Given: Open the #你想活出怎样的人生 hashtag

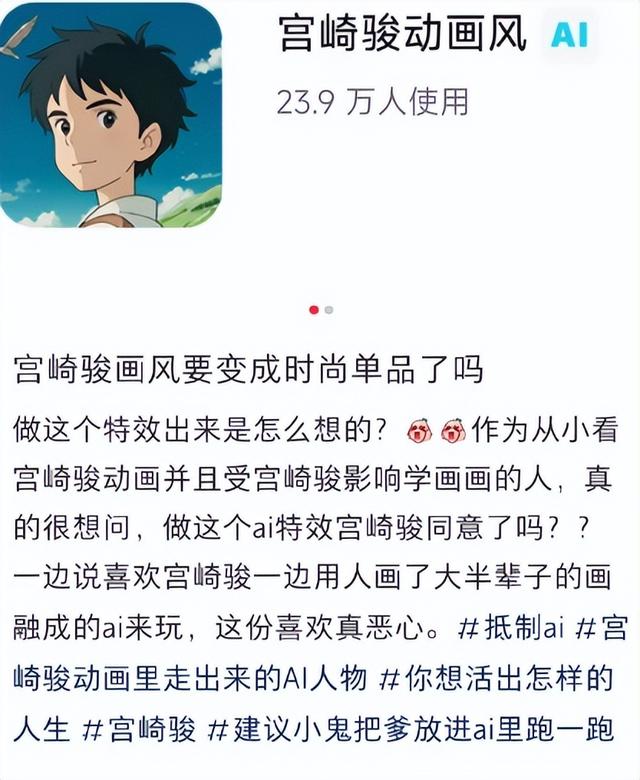Looking at the screenshot, I should pyautogui.click(x=510, y=679).
